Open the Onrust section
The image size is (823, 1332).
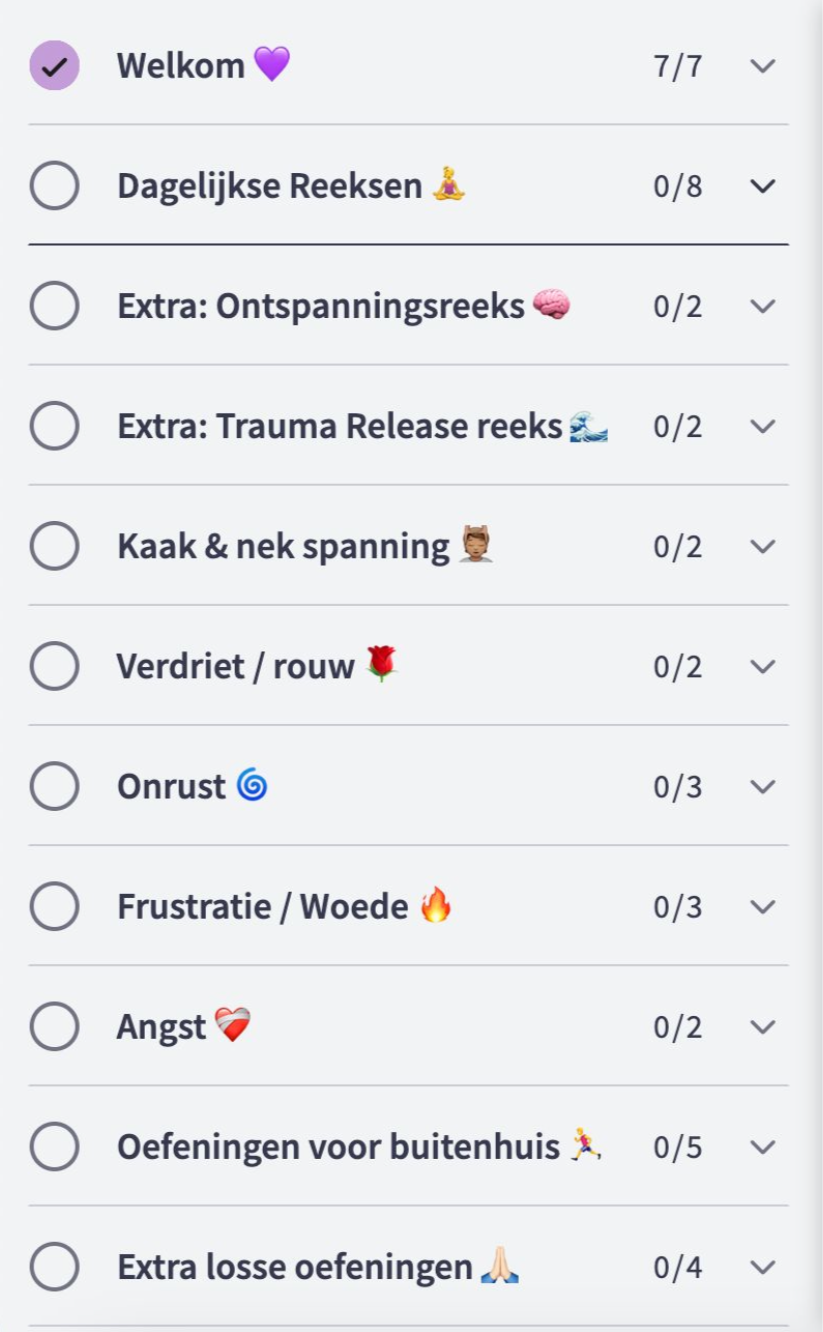pyautogui.click(x=763, y=786)
